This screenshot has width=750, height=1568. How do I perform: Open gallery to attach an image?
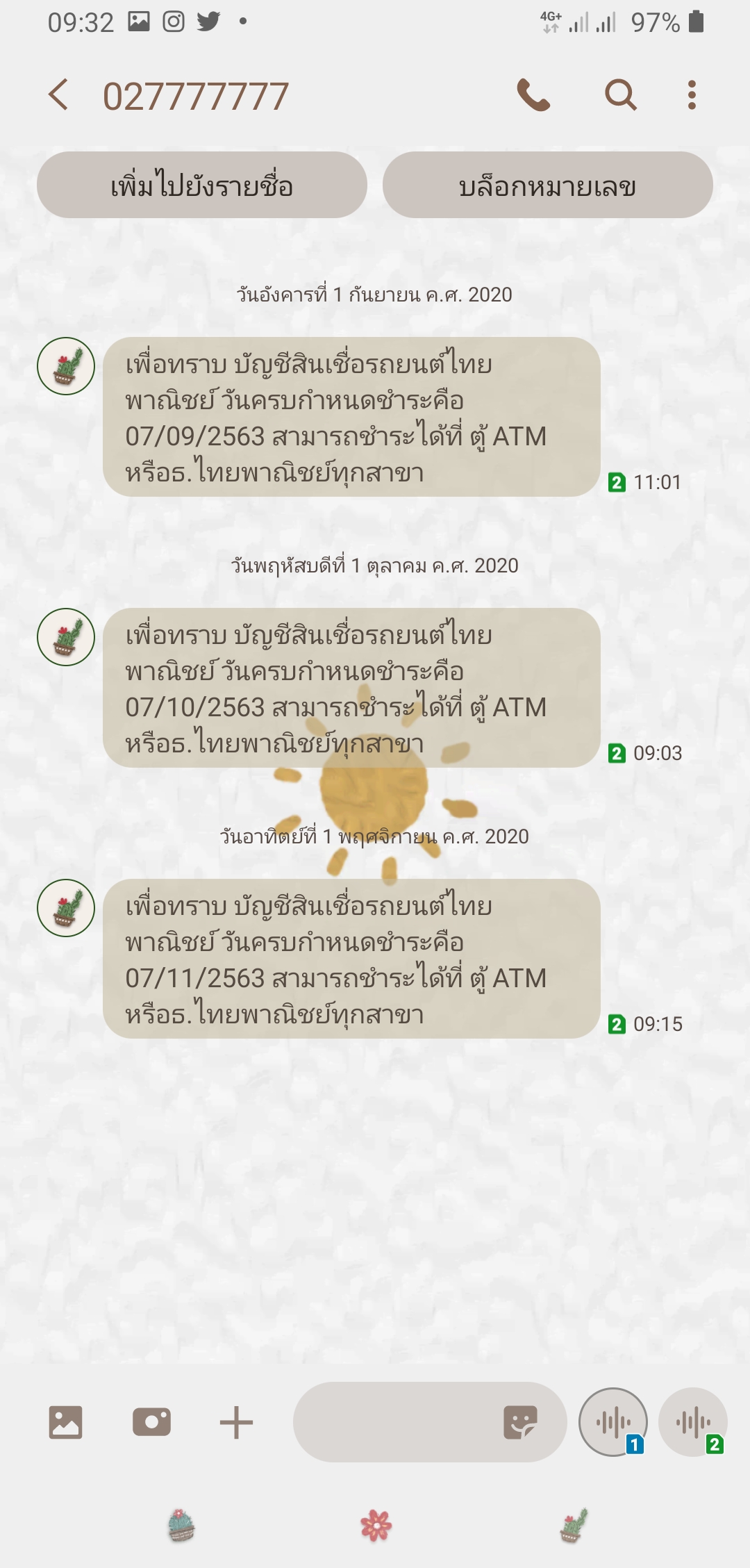point(66,1422)
